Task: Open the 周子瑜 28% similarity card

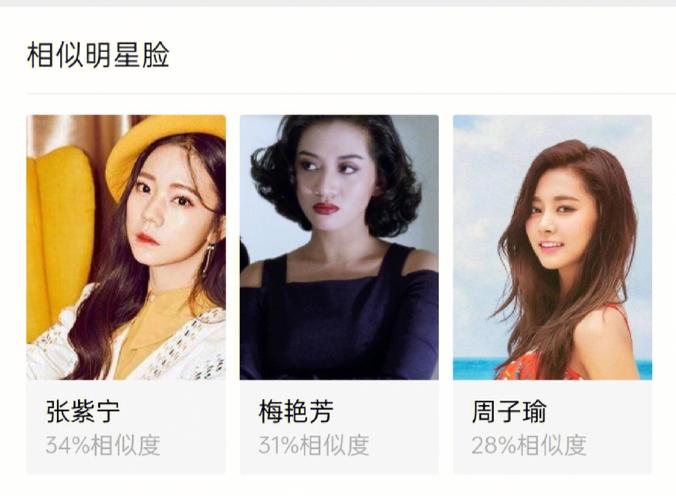Action: [552, 292]
